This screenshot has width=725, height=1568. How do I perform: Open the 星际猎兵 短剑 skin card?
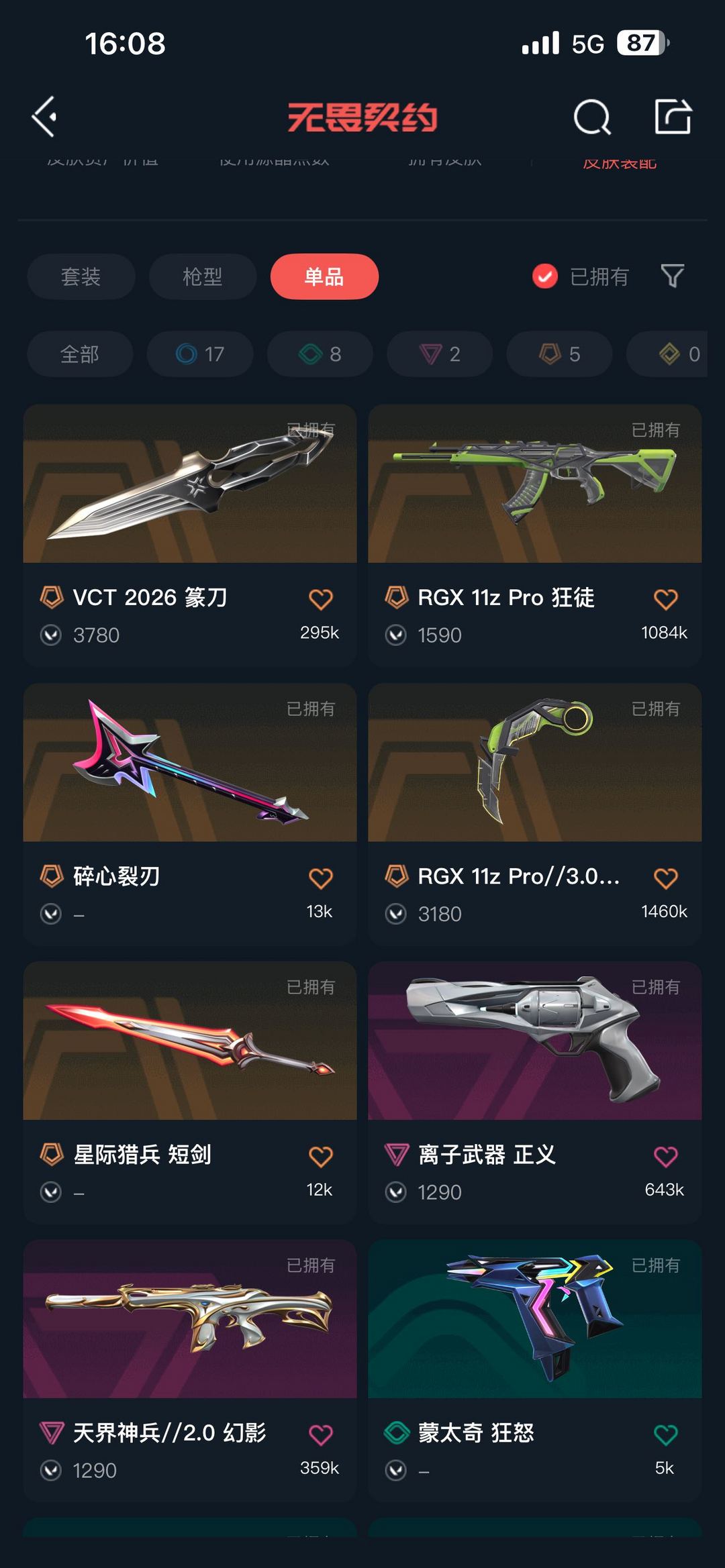pos(190,1092)
